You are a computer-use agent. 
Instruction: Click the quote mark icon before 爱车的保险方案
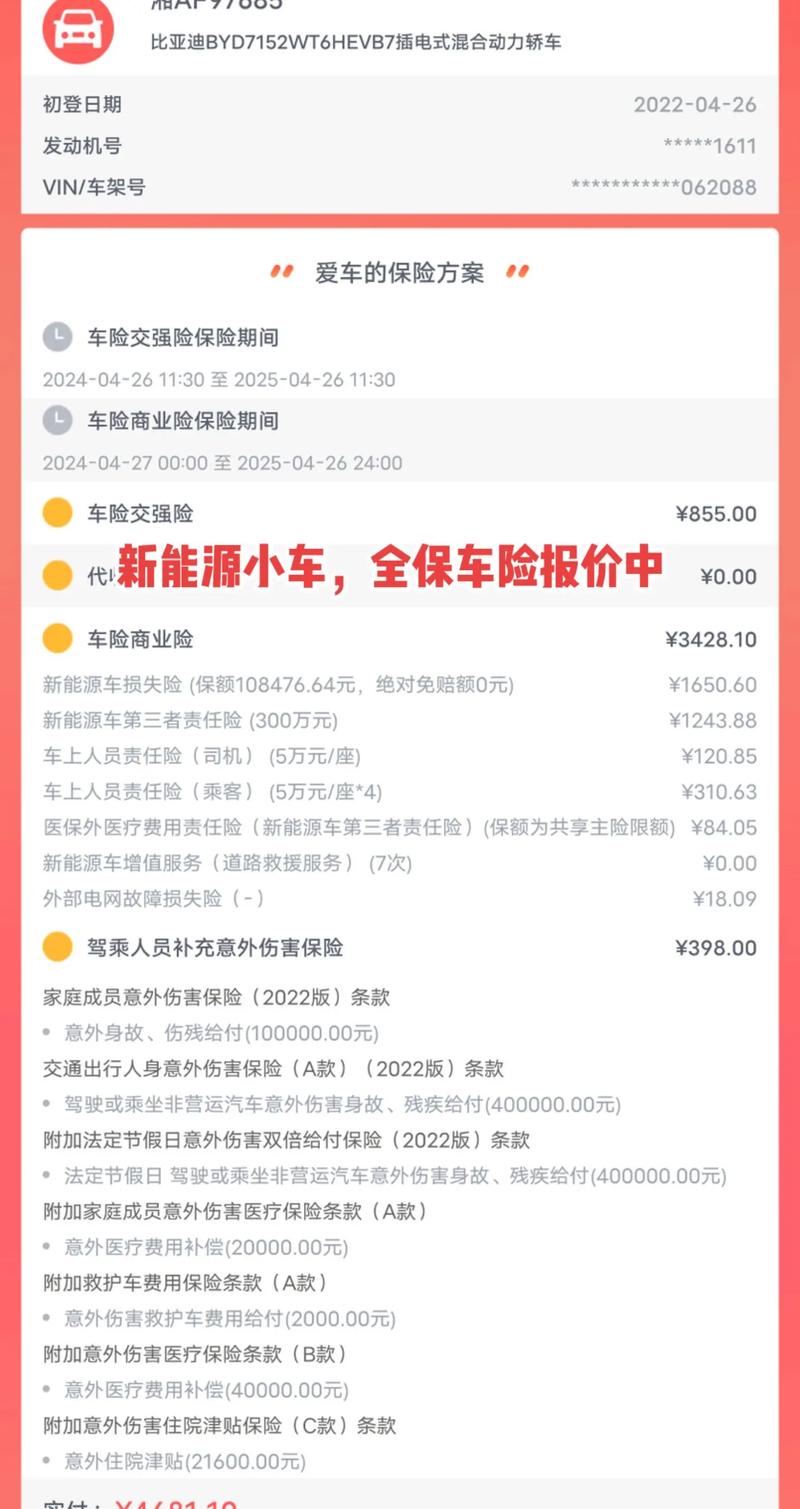[x=278, y=272]
